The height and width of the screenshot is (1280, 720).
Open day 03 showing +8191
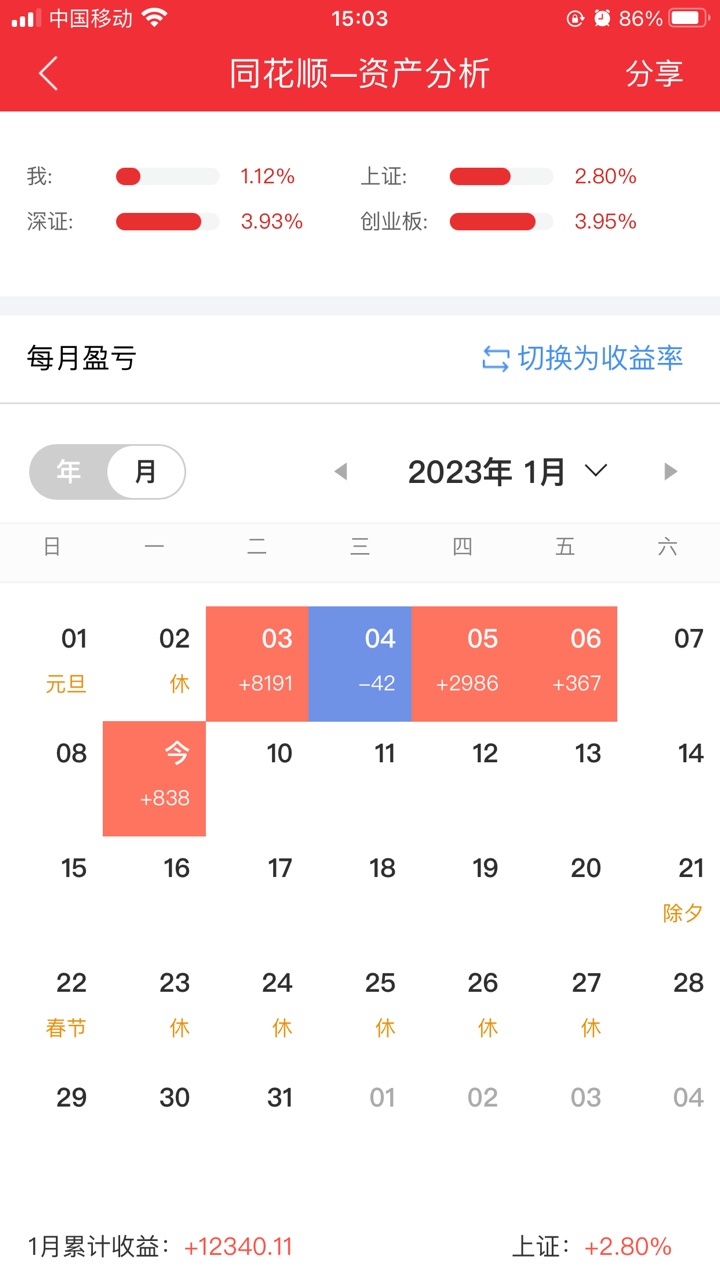pyautogui.click(x=257, y=663)
